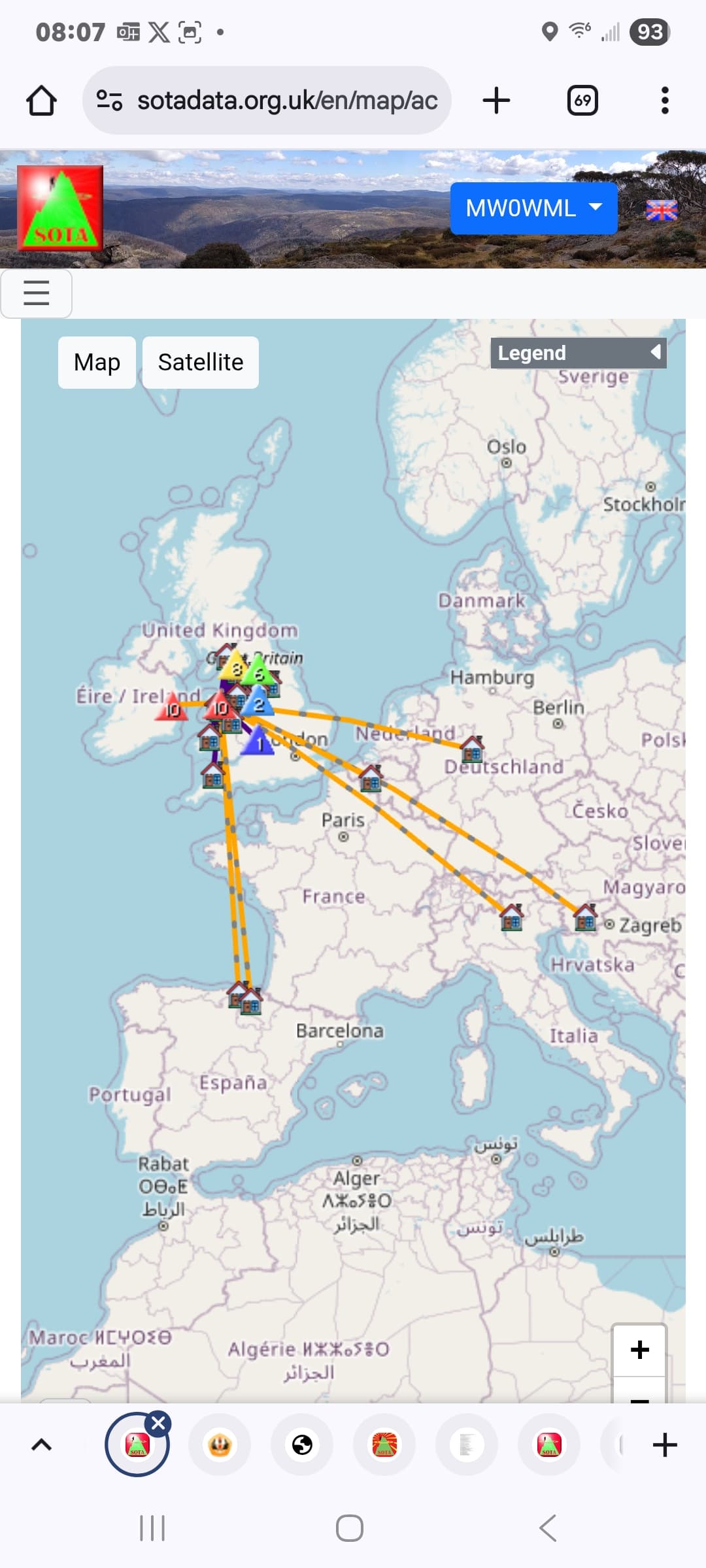Viewport: 706px width, 1568px height.
Task: Open the browser overflow menu
Action: pyautogui.click(x=665, y=101)
